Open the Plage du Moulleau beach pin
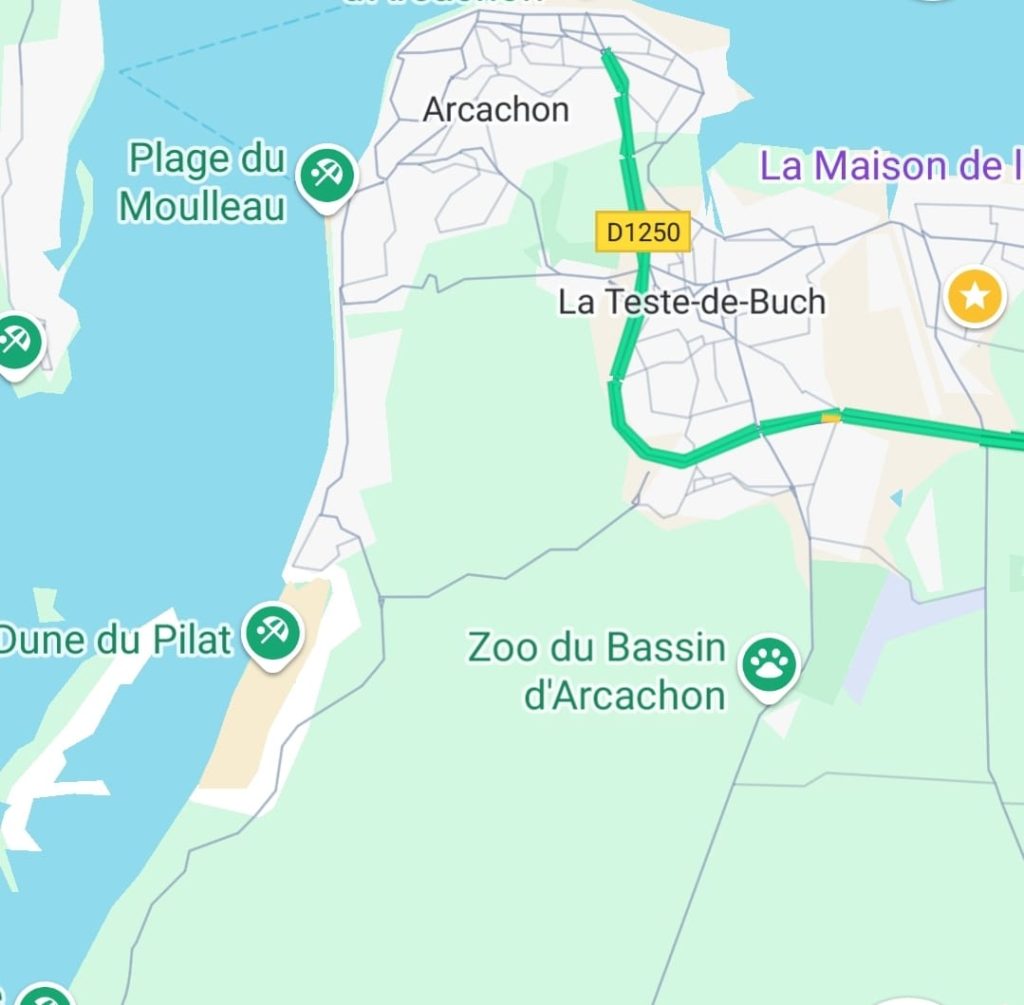This screenshot has width=1024, height=1005. 327,176
